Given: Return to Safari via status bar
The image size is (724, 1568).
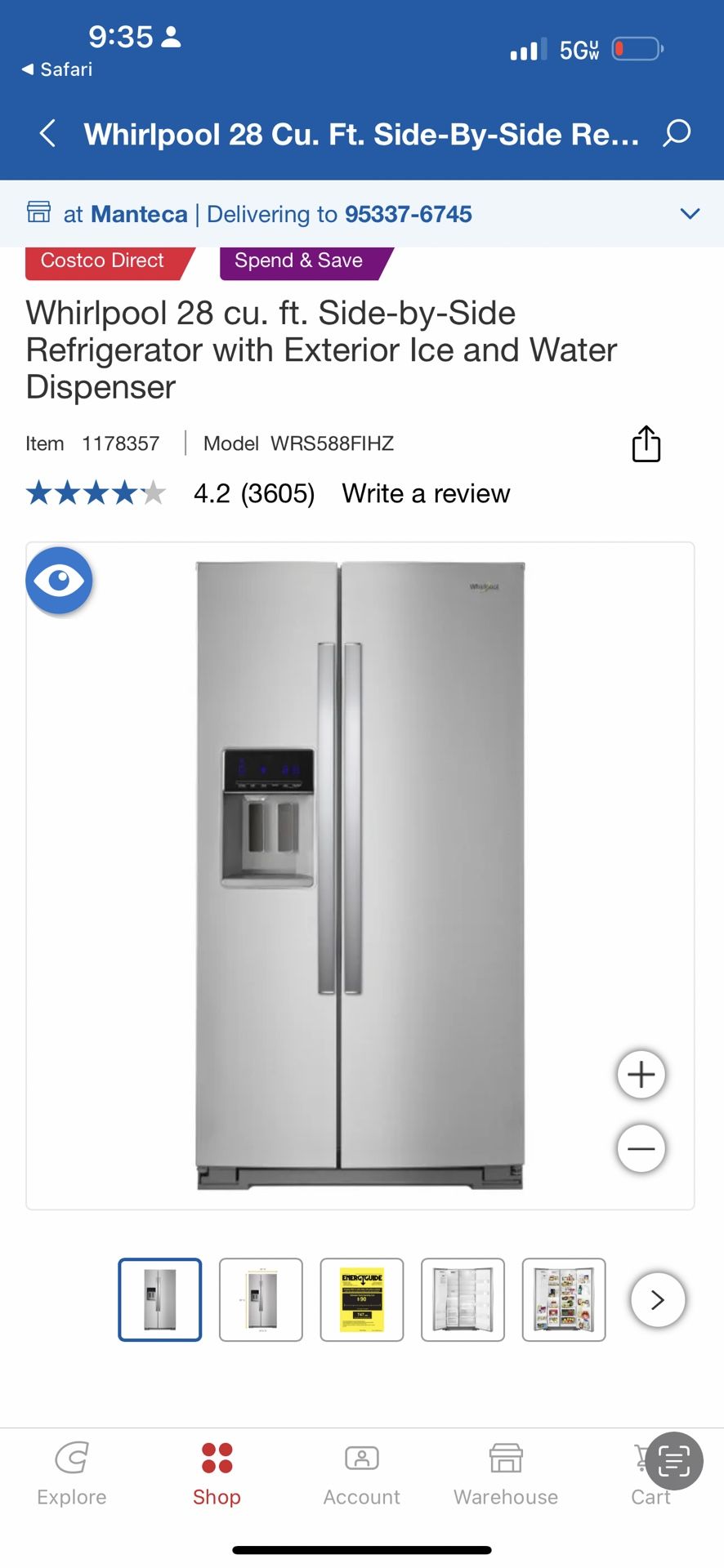Looking at the screenshot, I should (x=57, y=69).
